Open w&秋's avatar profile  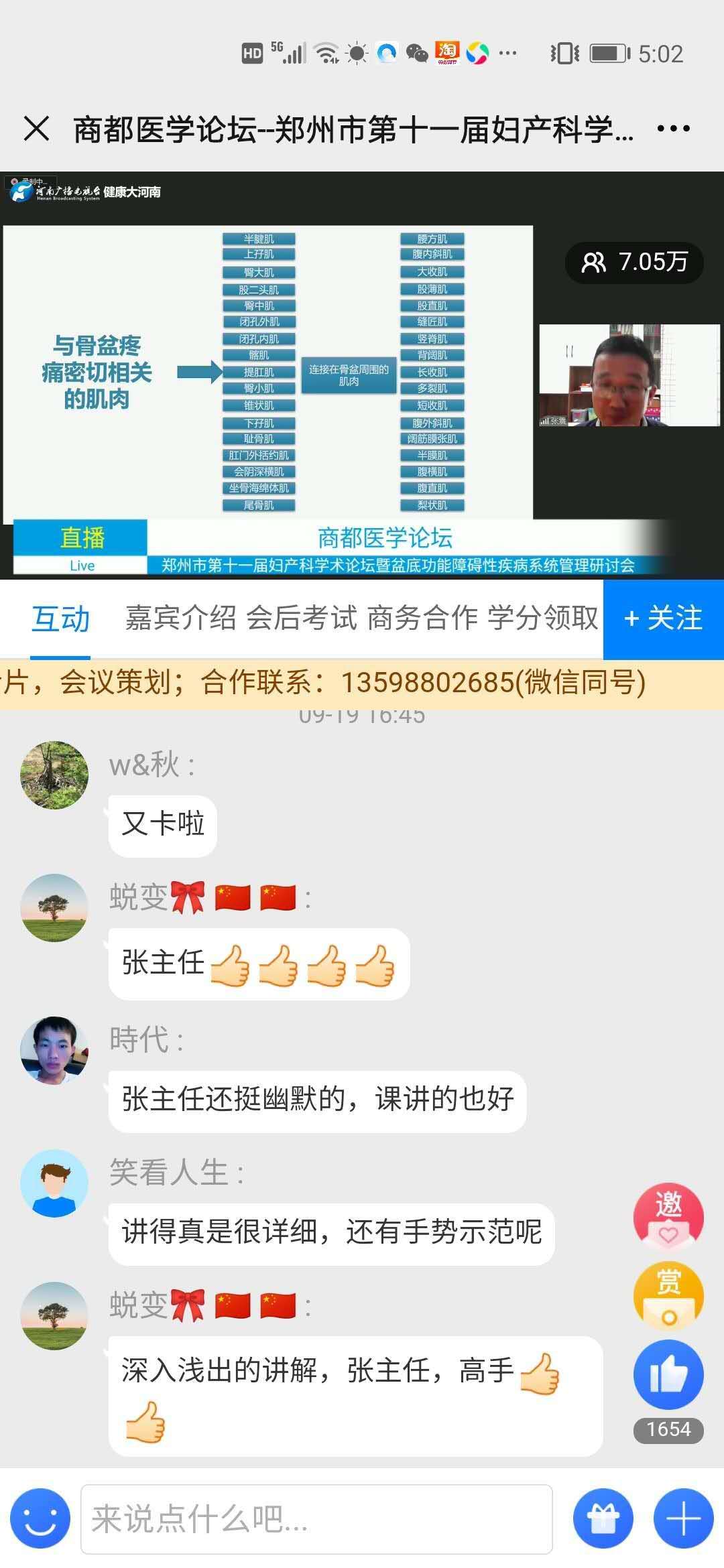54,775
